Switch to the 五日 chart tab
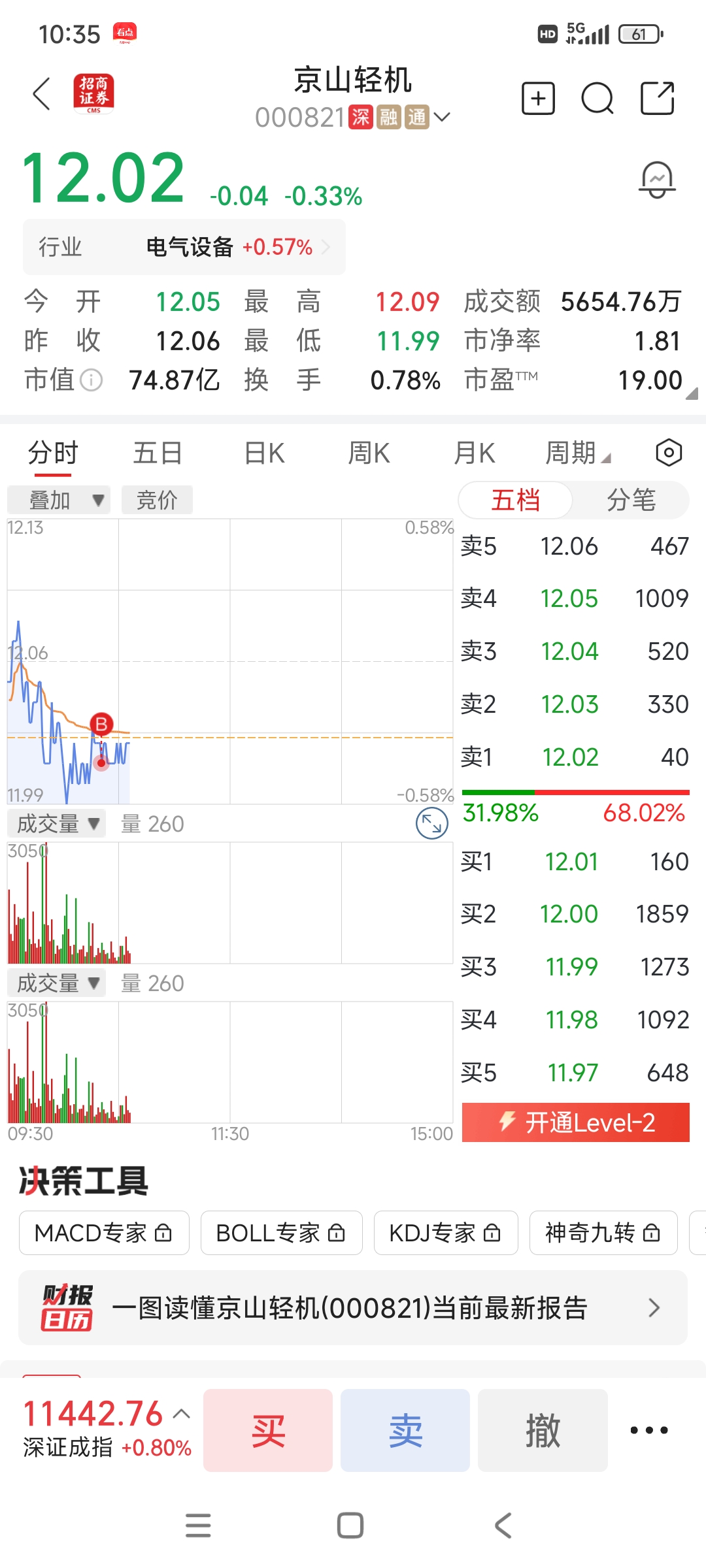 pos(158,453)
